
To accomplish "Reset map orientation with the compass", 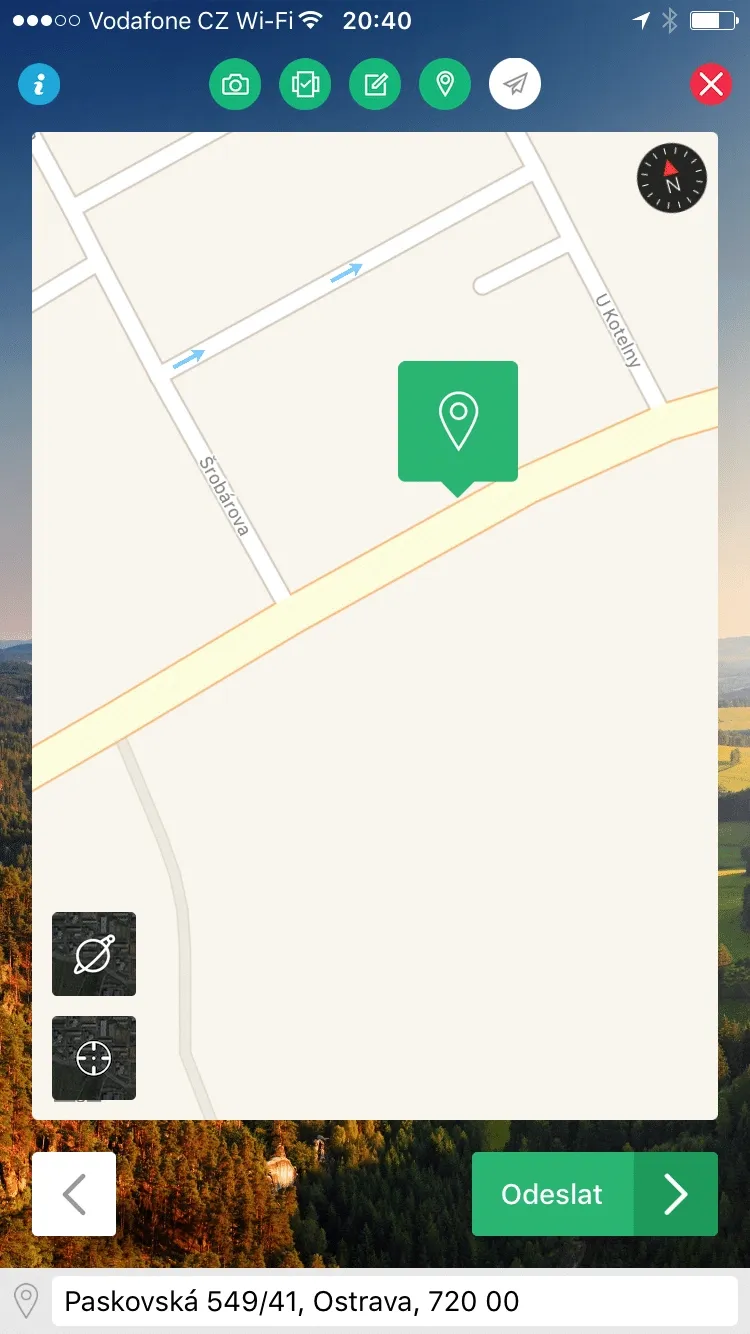I will coord(672,179).
